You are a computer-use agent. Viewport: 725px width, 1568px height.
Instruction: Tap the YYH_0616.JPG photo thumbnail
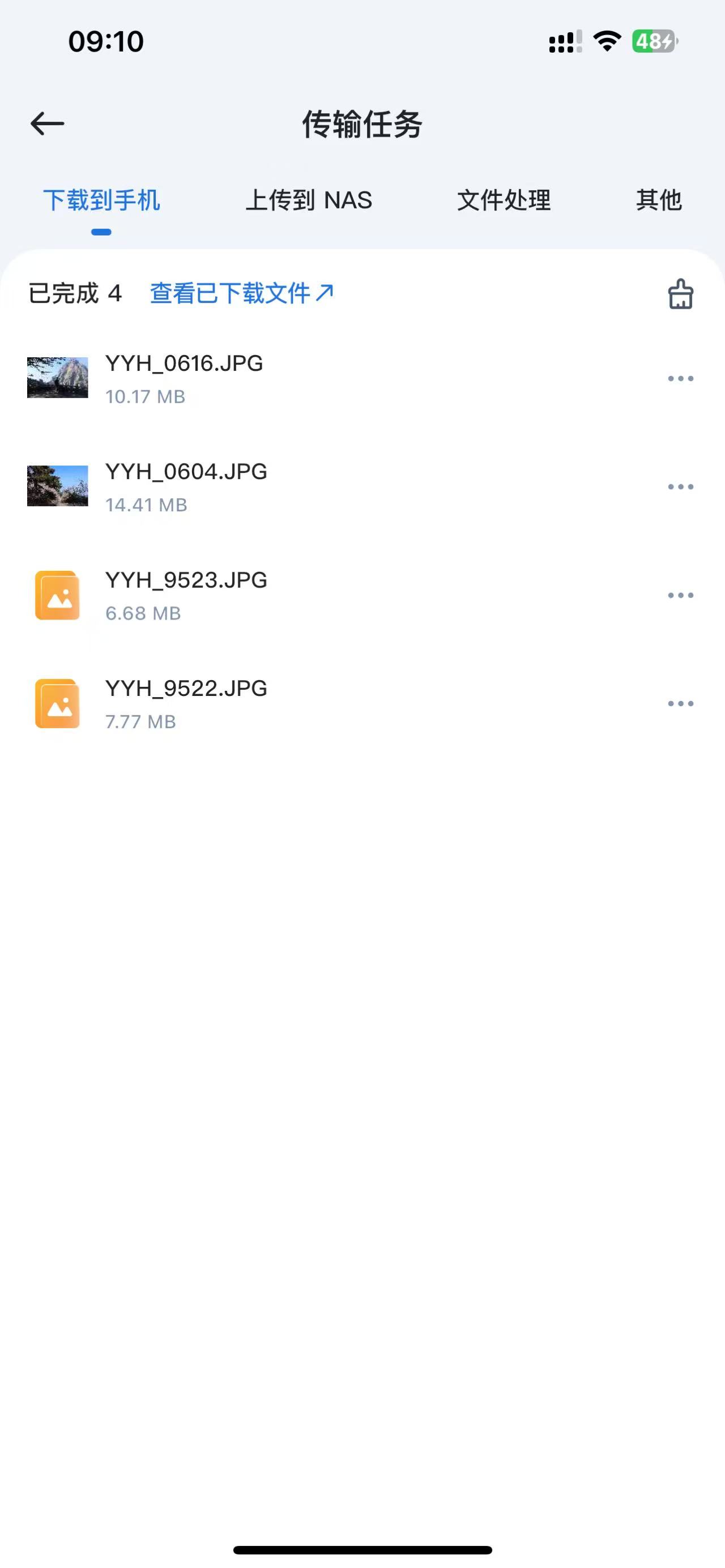point(58,377)
